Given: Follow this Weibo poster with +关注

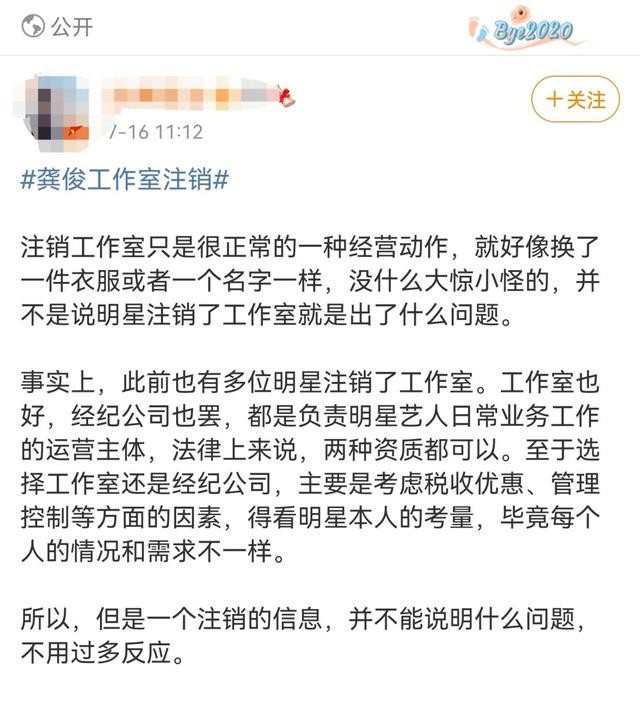Looking at the screenshot, I should click(575, 100).
